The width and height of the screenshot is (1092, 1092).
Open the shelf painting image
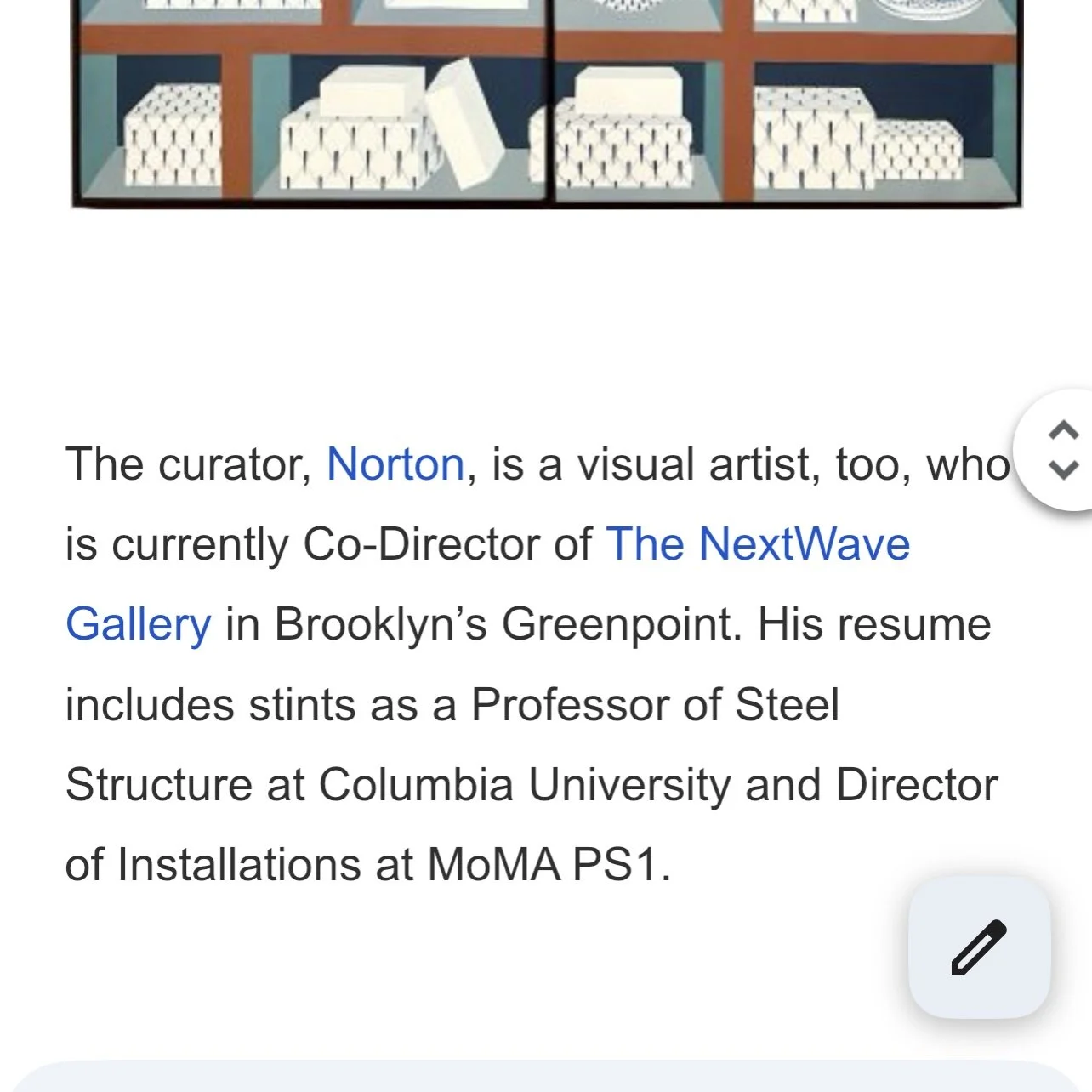tap(546, 103)
